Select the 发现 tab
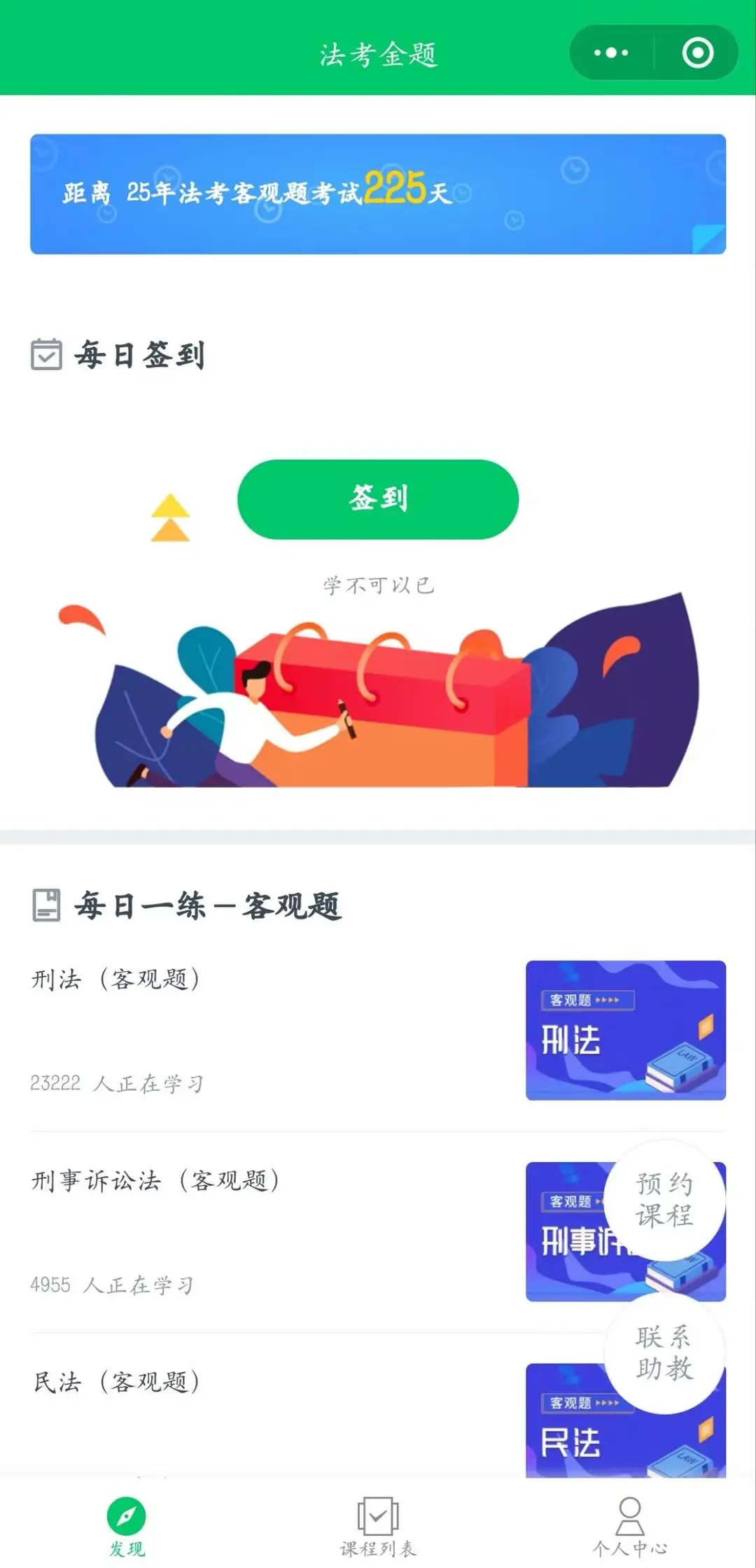 point(127,1527)
